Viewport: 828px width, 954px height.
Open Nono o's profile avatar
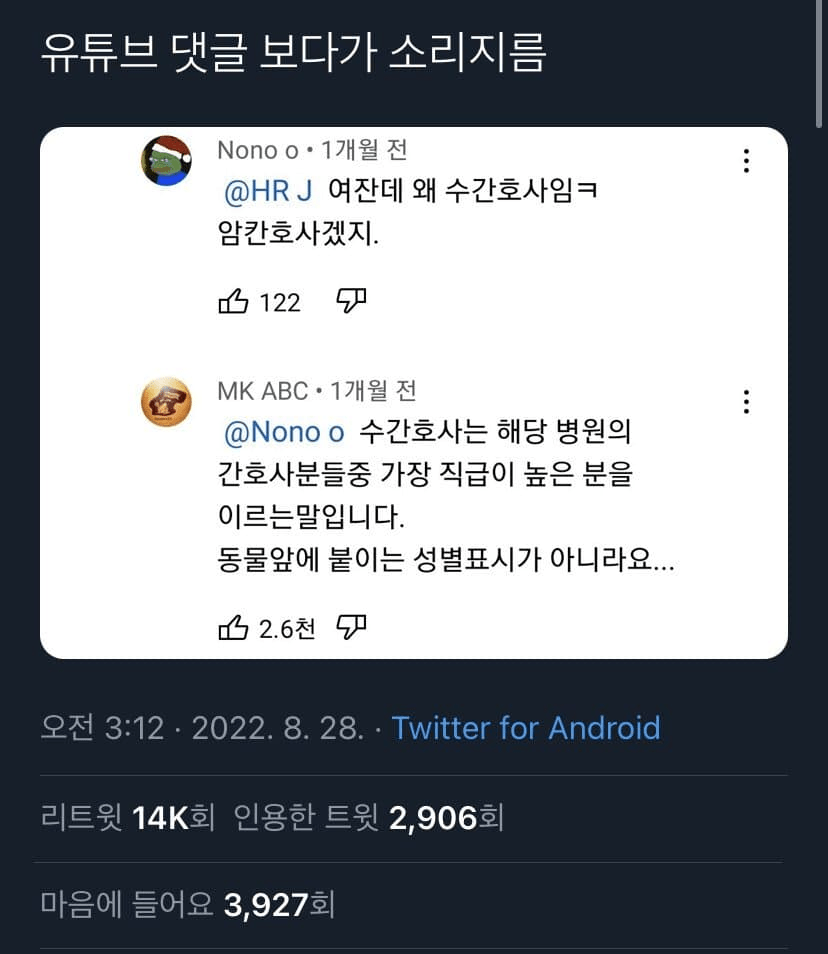click(x=166, y=159)
